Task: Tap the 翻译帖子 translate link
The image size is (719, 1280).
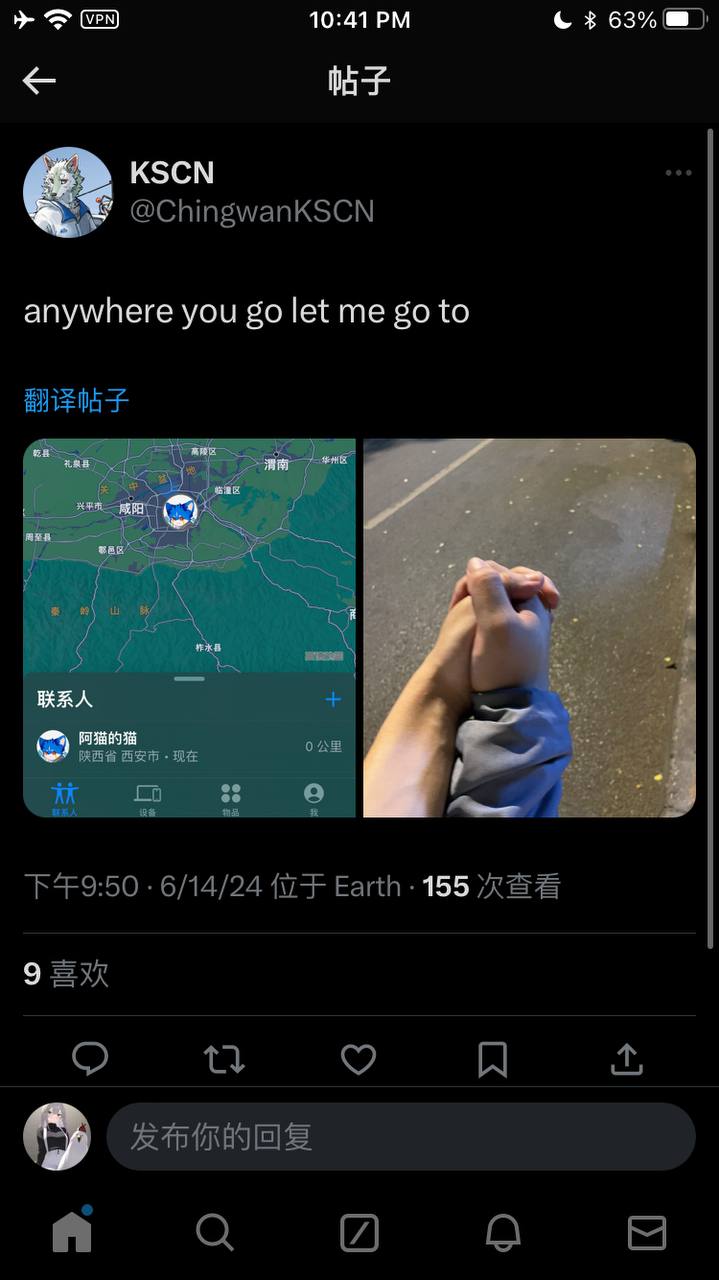Action: pyautogui.click(x=77, y=401)
